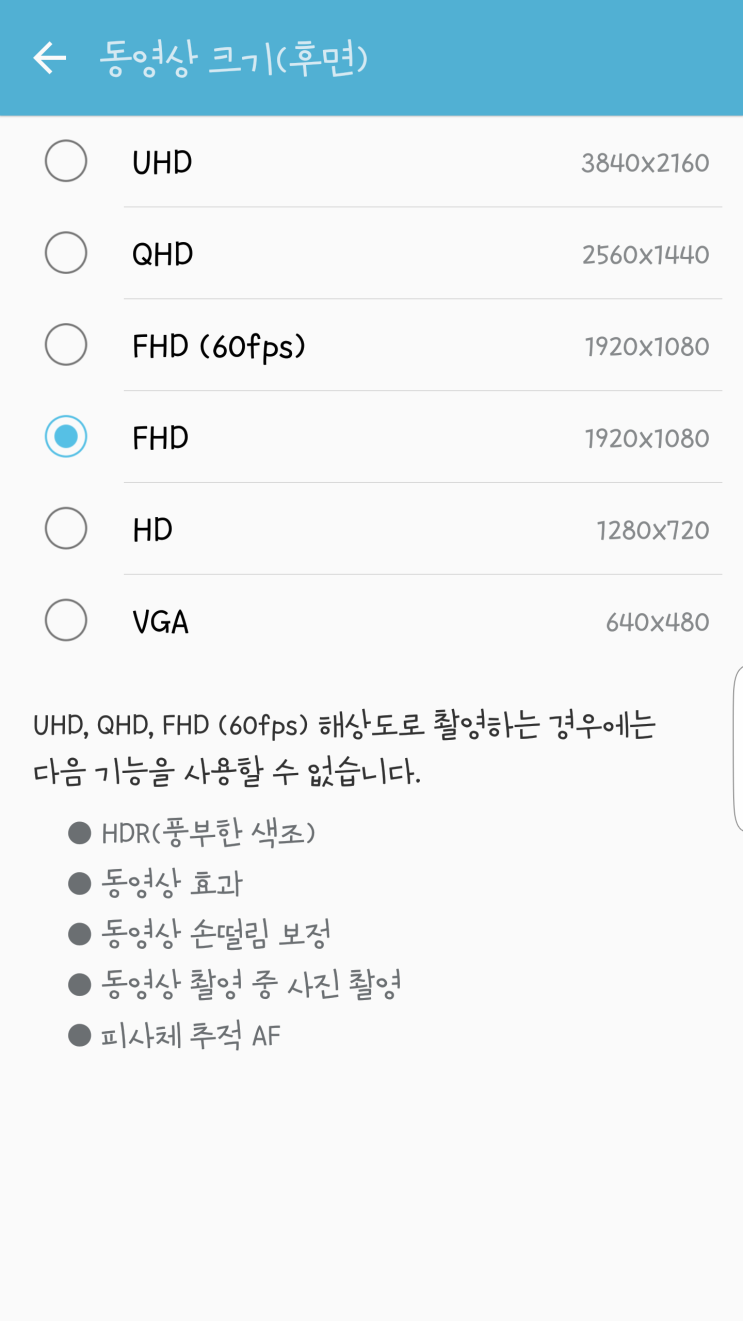Select FHD (60fps) option
The width and height of the screenshot is (743, 1321).
coord(66,345)
